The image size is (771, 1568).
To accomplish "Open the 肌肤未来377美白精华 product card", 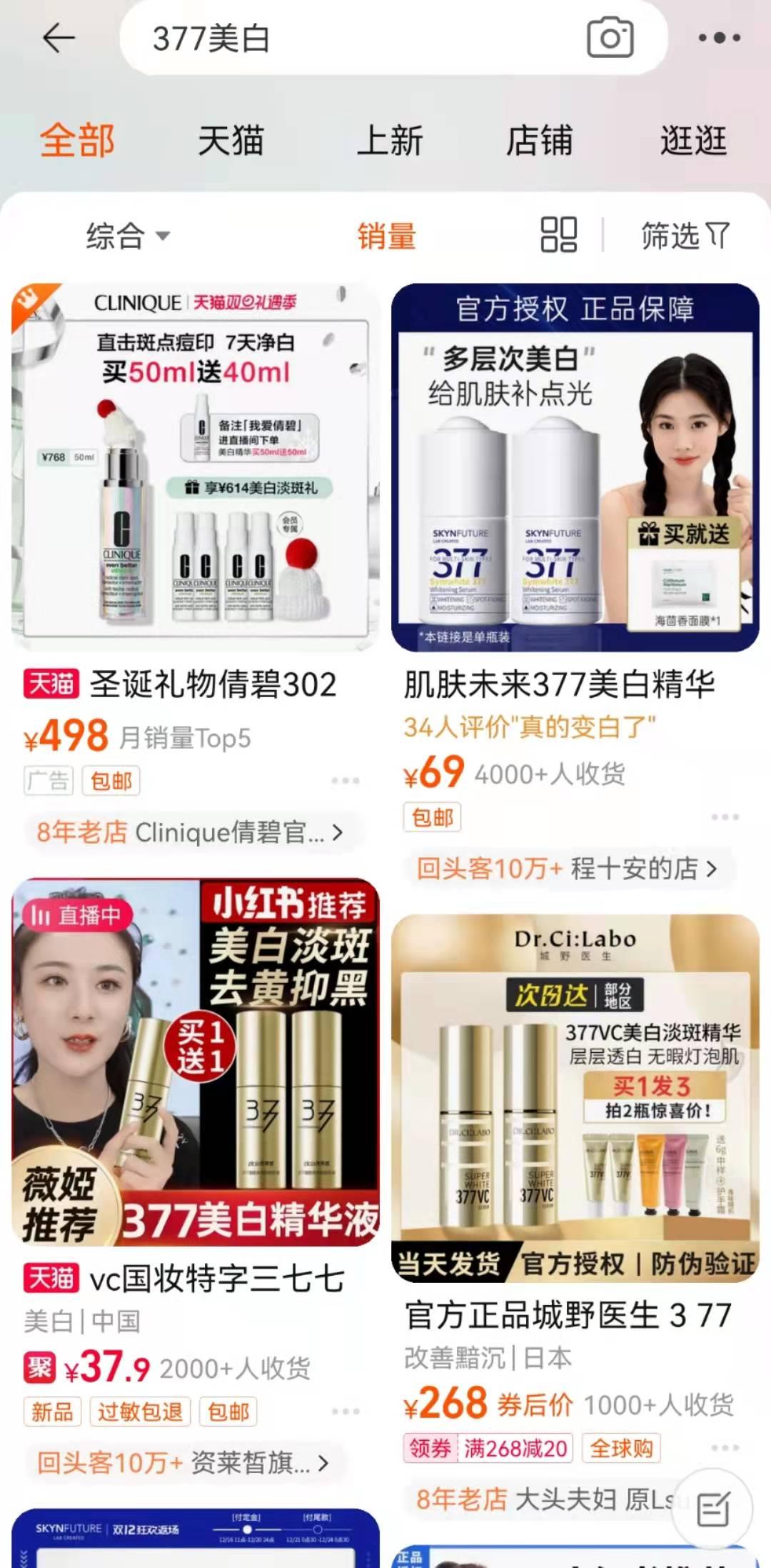I will [575, 468].
